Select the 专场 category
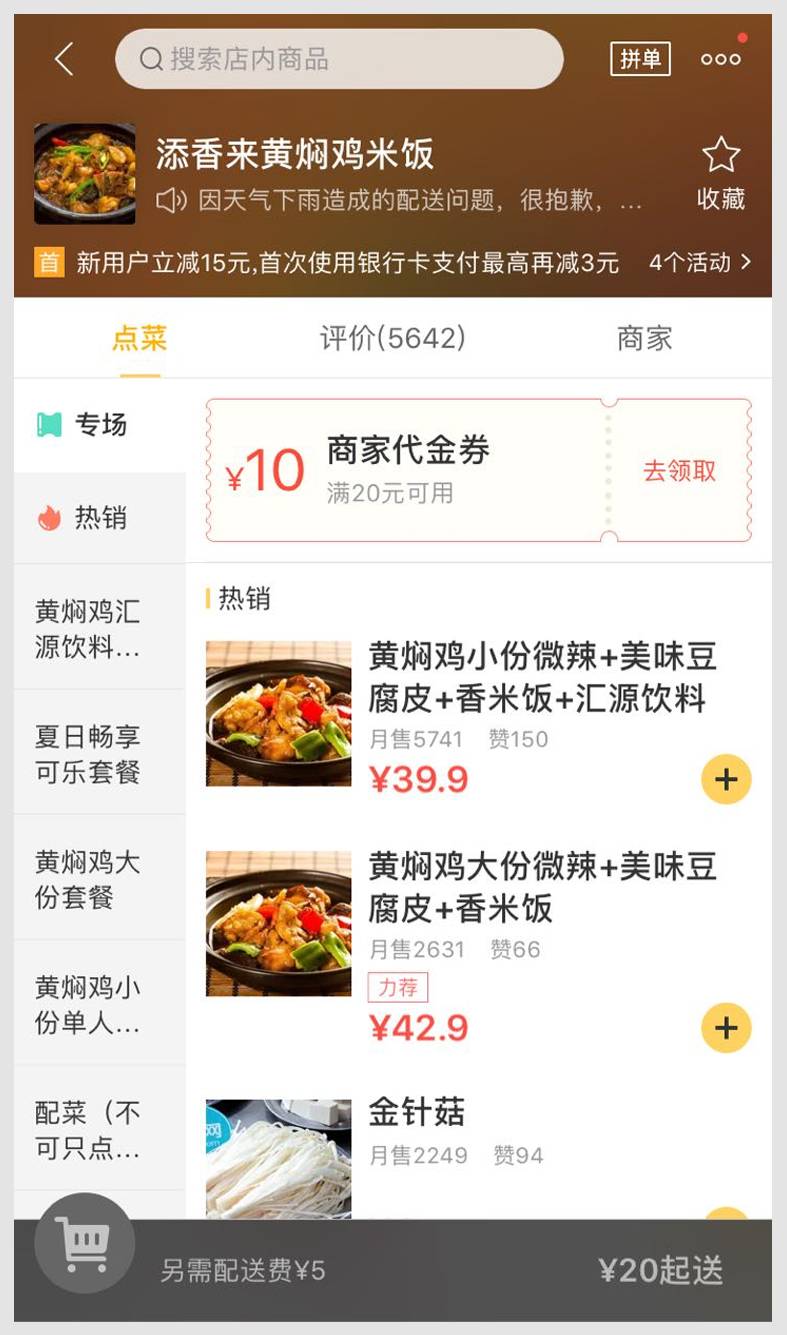This screenshot has height=1335, width=787. (99, 425)
